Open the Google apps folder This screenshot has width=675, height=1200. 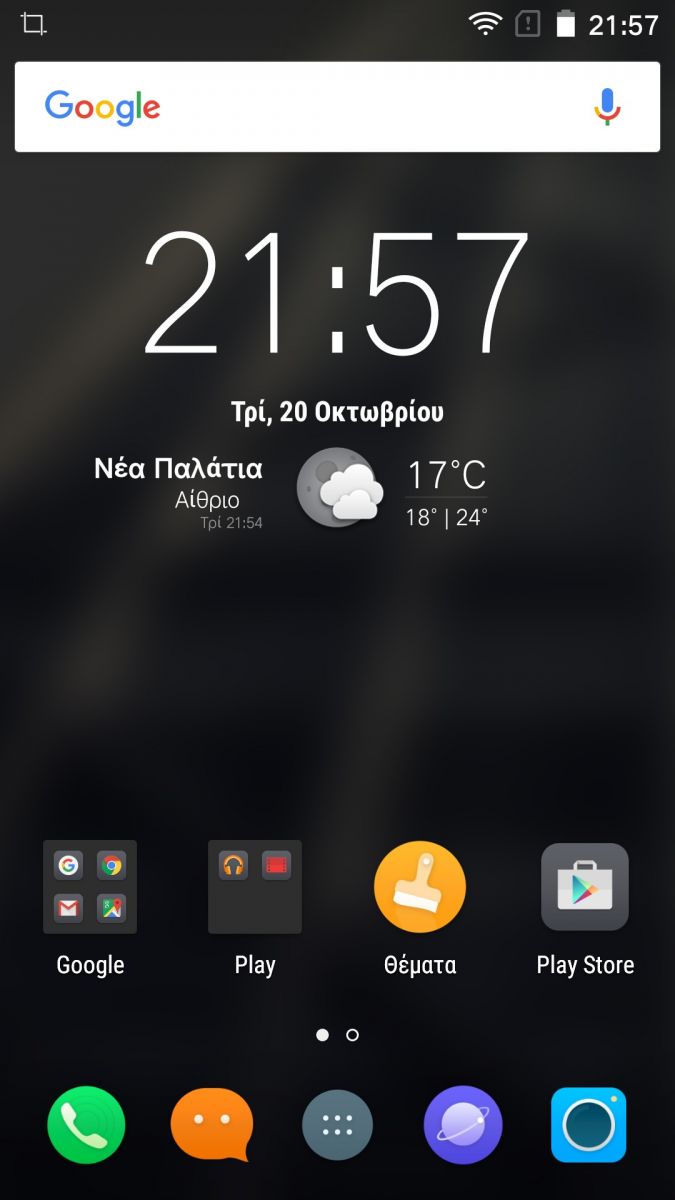tap(90, 887)
